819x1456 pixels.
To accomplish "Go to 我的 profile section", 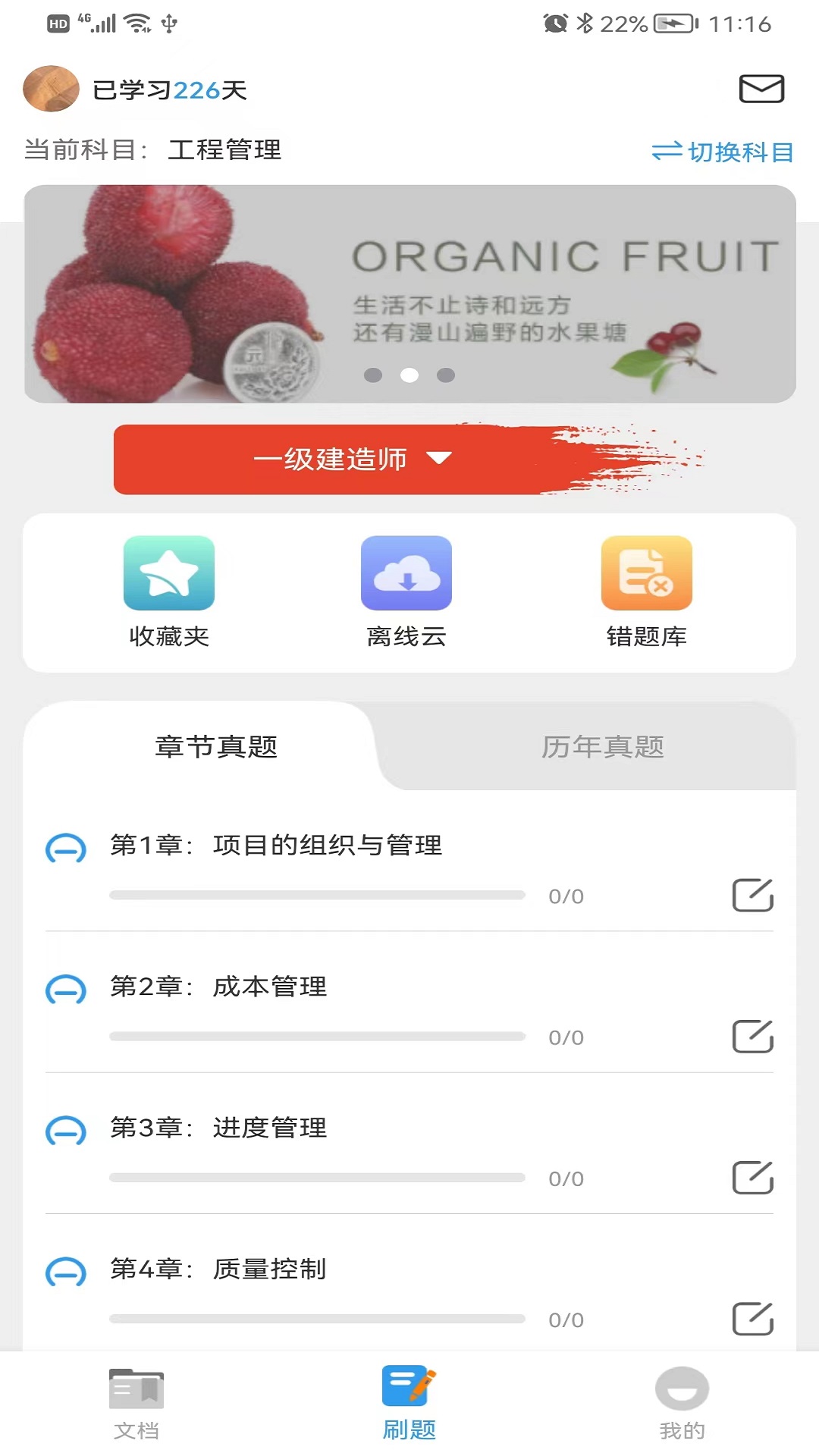I will coord(681,1407).
